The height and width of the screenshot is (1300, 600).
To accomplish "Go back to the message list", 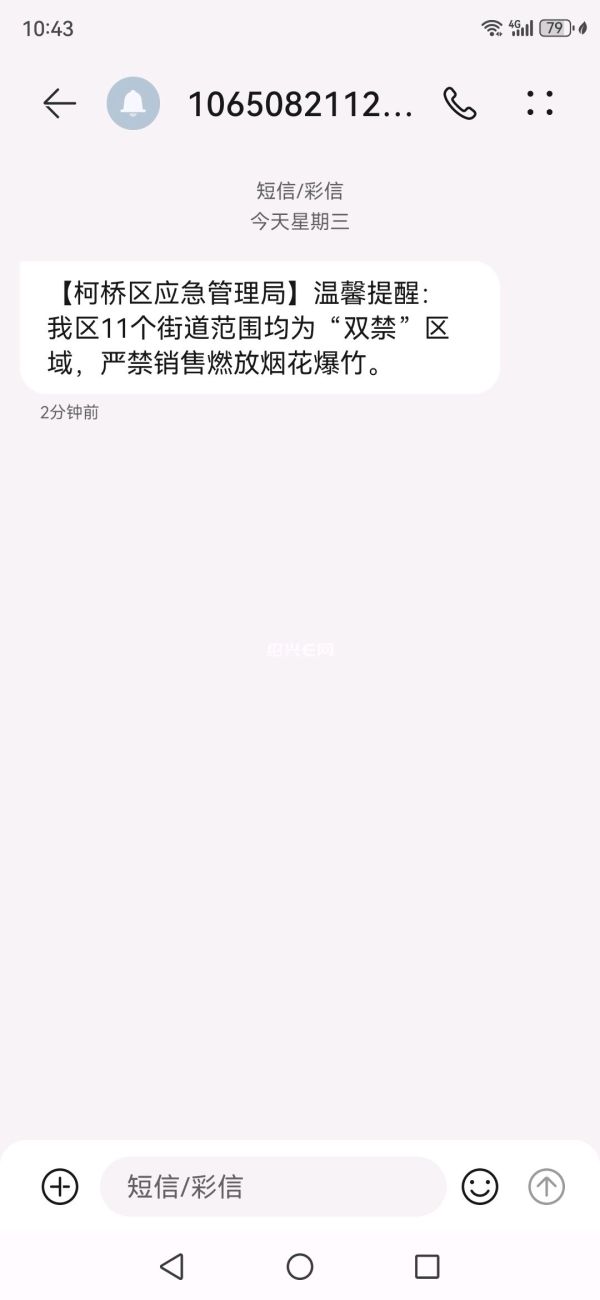I will click(x=59, y=103).
